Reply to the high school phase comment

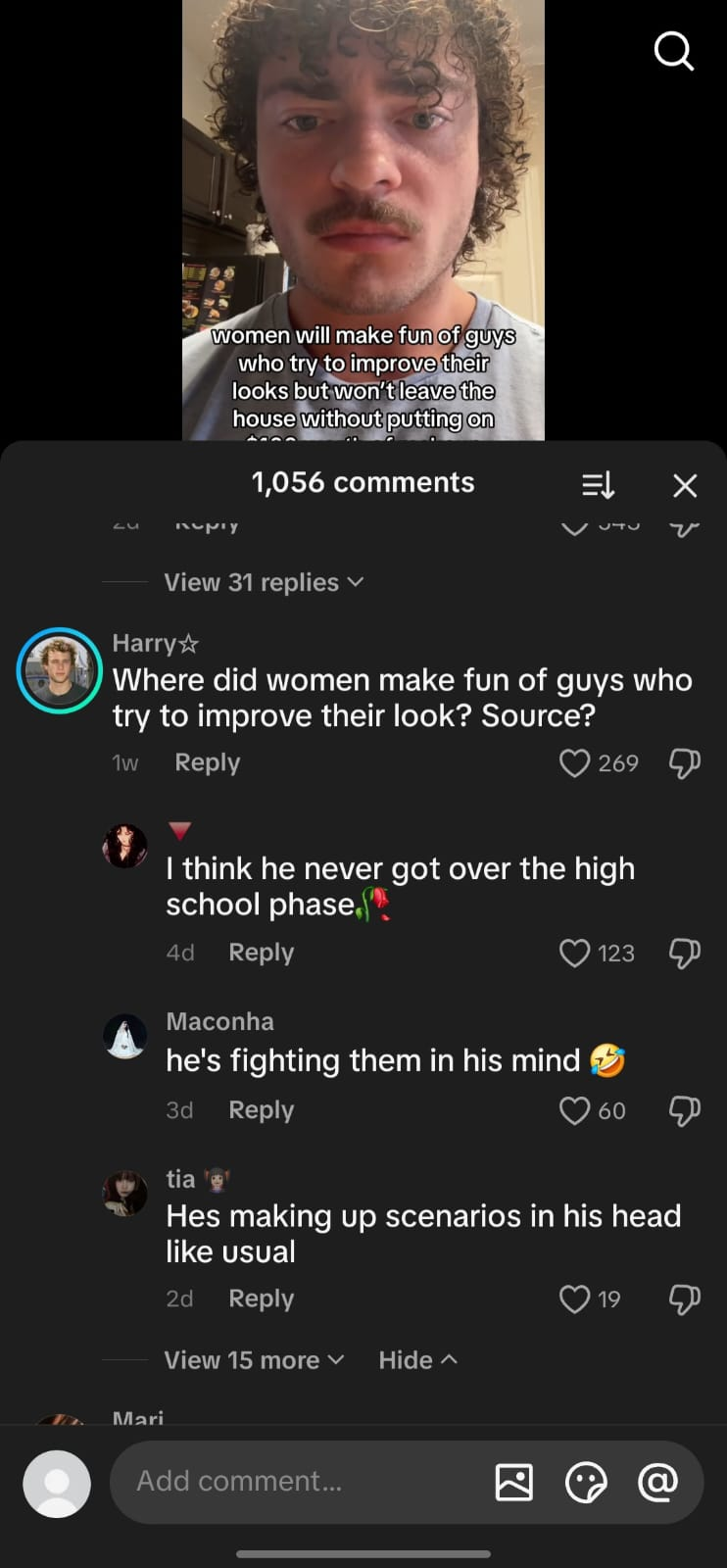point(261,953)
